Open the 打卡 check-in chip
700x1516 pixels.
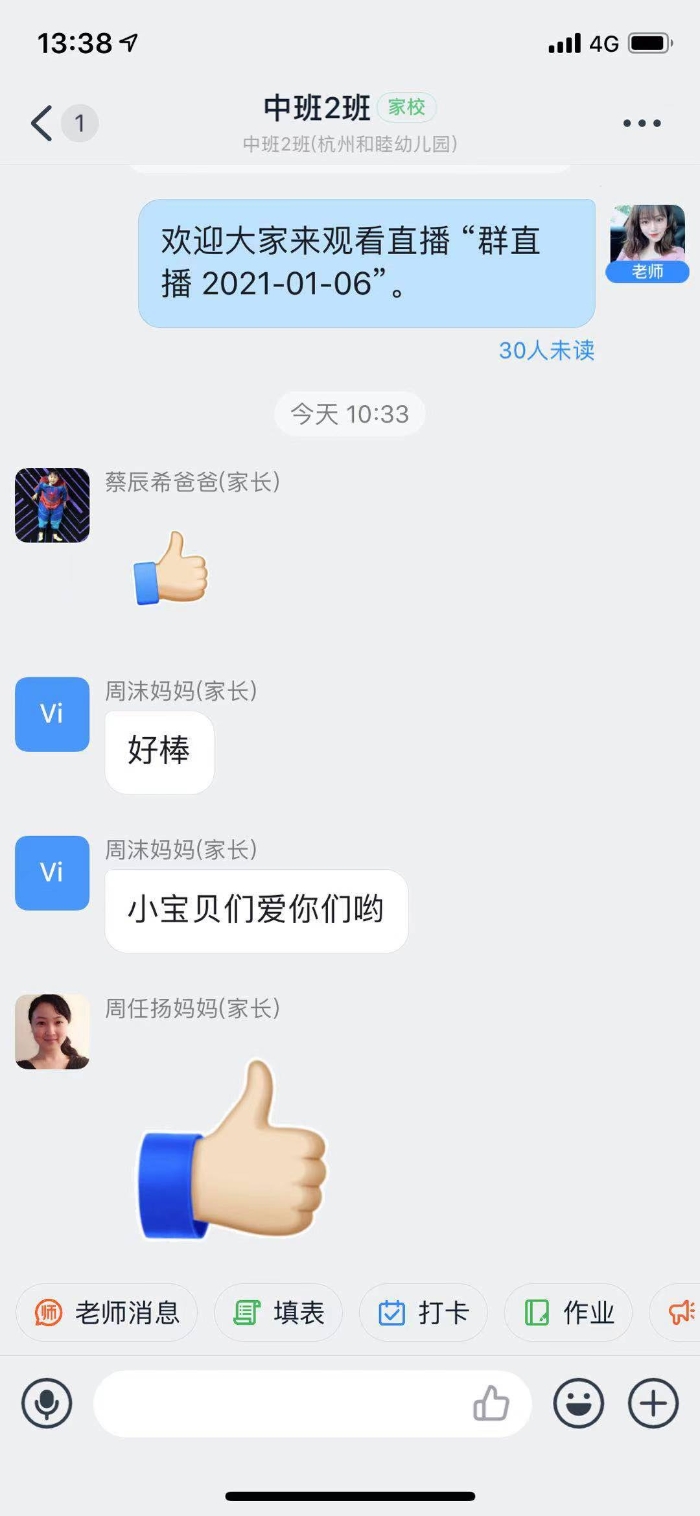tap(423, 1312)
